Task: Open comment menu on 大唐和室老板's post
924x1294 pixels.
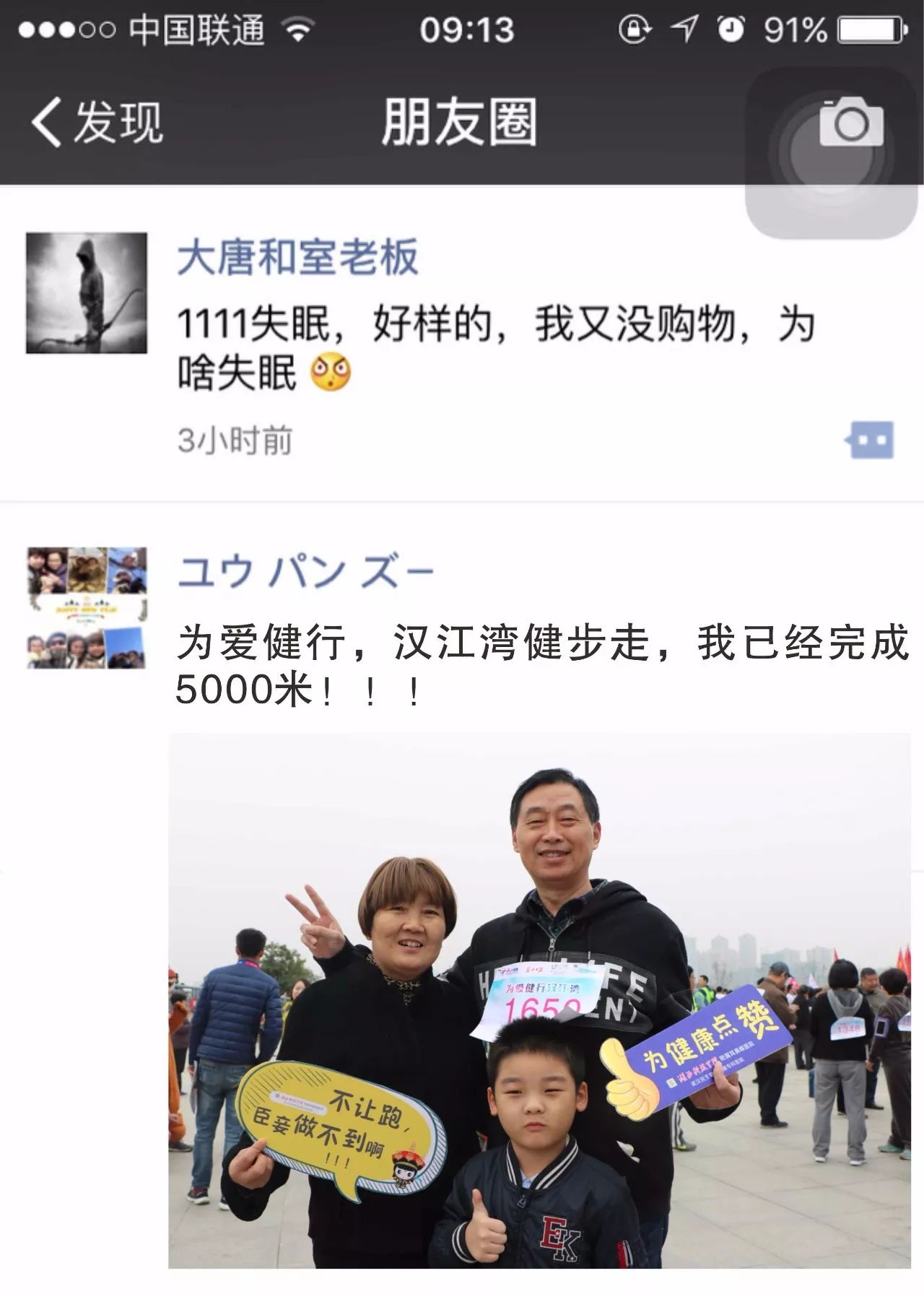Action: pyautogui.click(x=869, y=440)
